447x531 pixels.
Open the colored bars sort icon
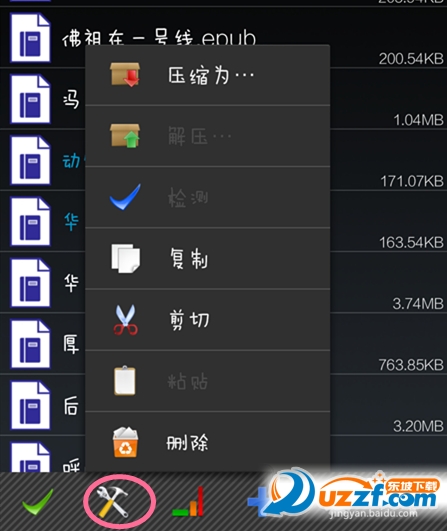(188, 502)
